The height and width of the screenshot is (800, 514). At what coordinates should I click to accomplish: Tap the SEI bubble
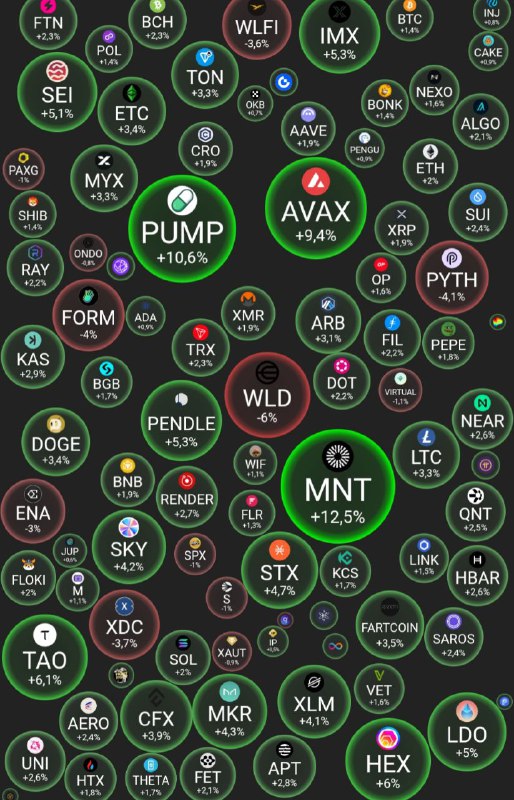click(57, 92)
